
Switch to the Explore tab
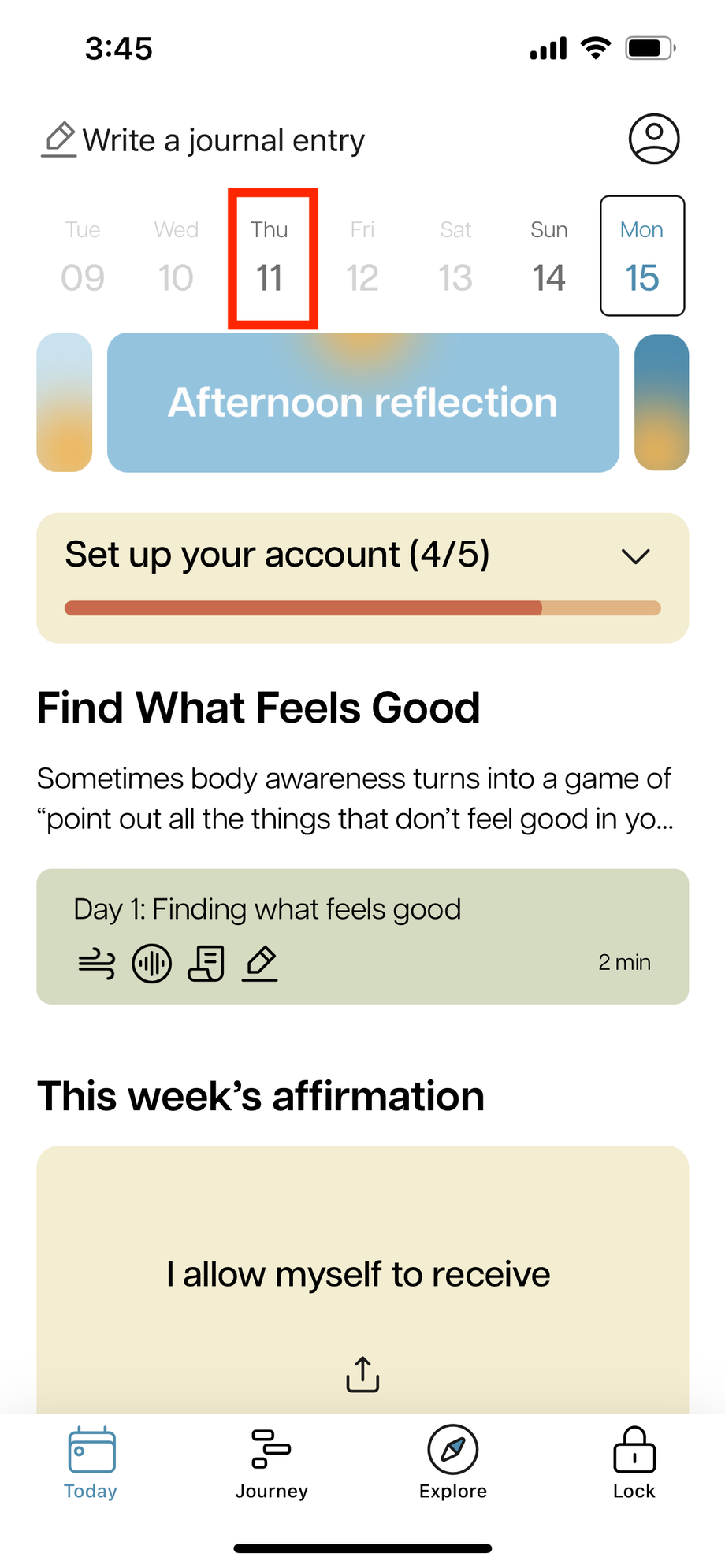point(453,1462)
